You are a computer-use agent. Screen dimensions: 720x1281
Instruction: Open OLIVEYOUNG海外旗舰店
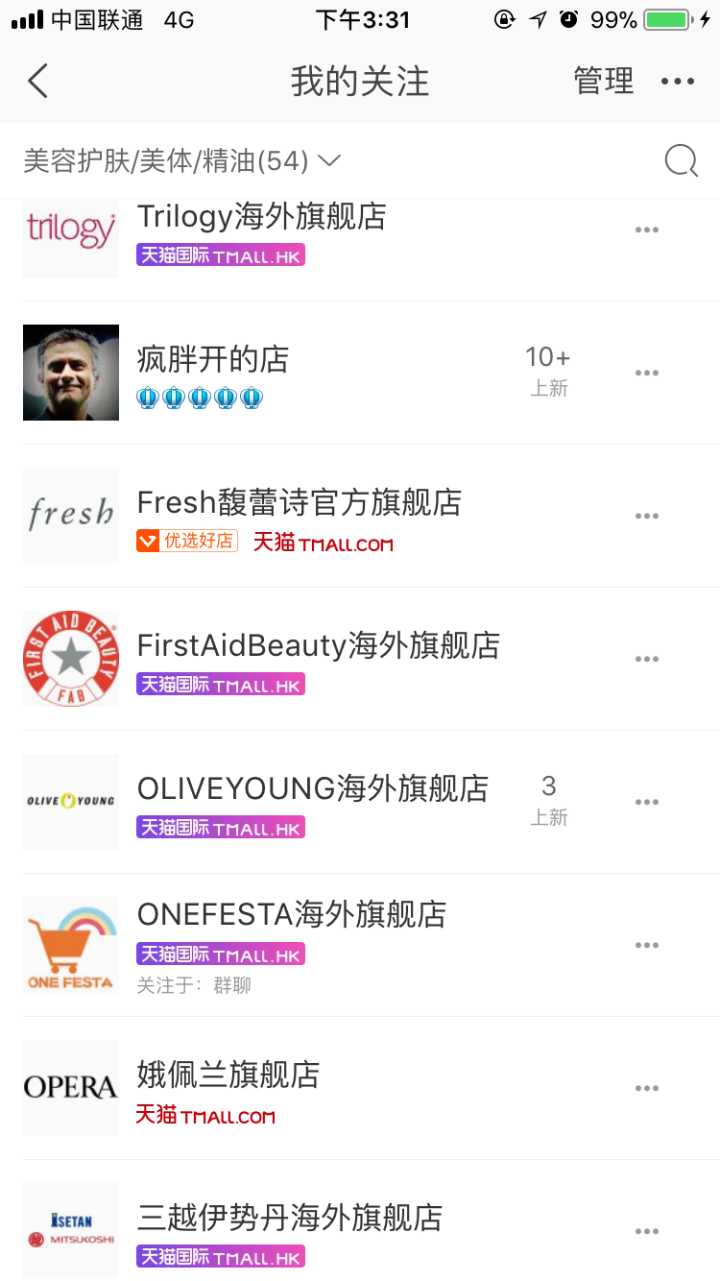[312, 789]
